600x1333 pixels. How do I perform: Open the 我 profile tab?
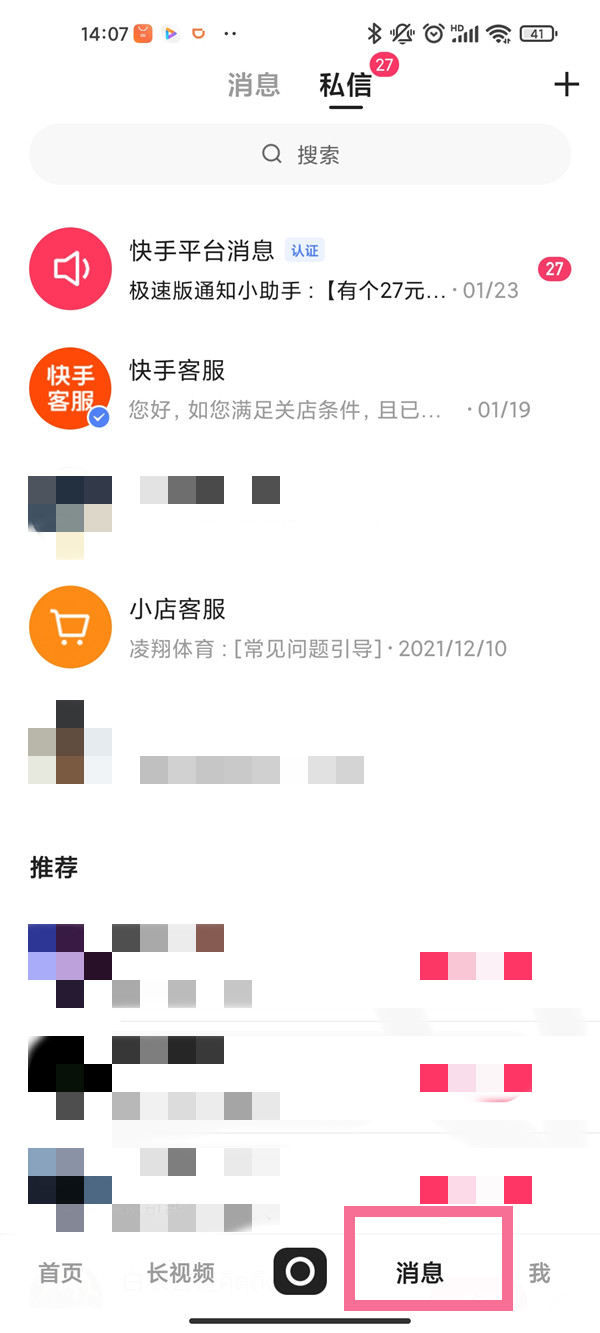click(539, 1273)
